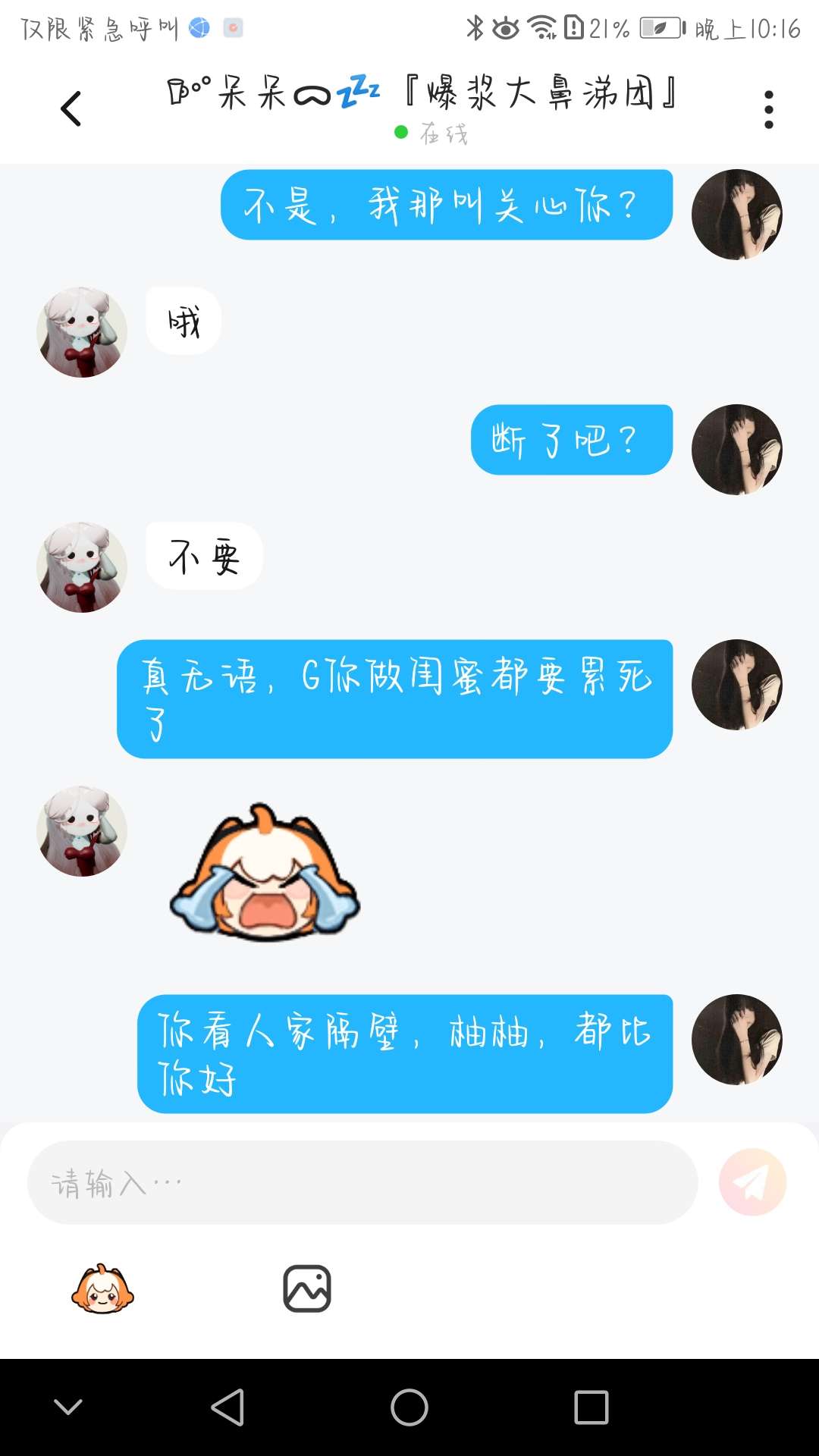The width and height of the screenshot is (819, 1456).
Task: Tap the 请输入 message input field
Action: tap(362, 1182)
